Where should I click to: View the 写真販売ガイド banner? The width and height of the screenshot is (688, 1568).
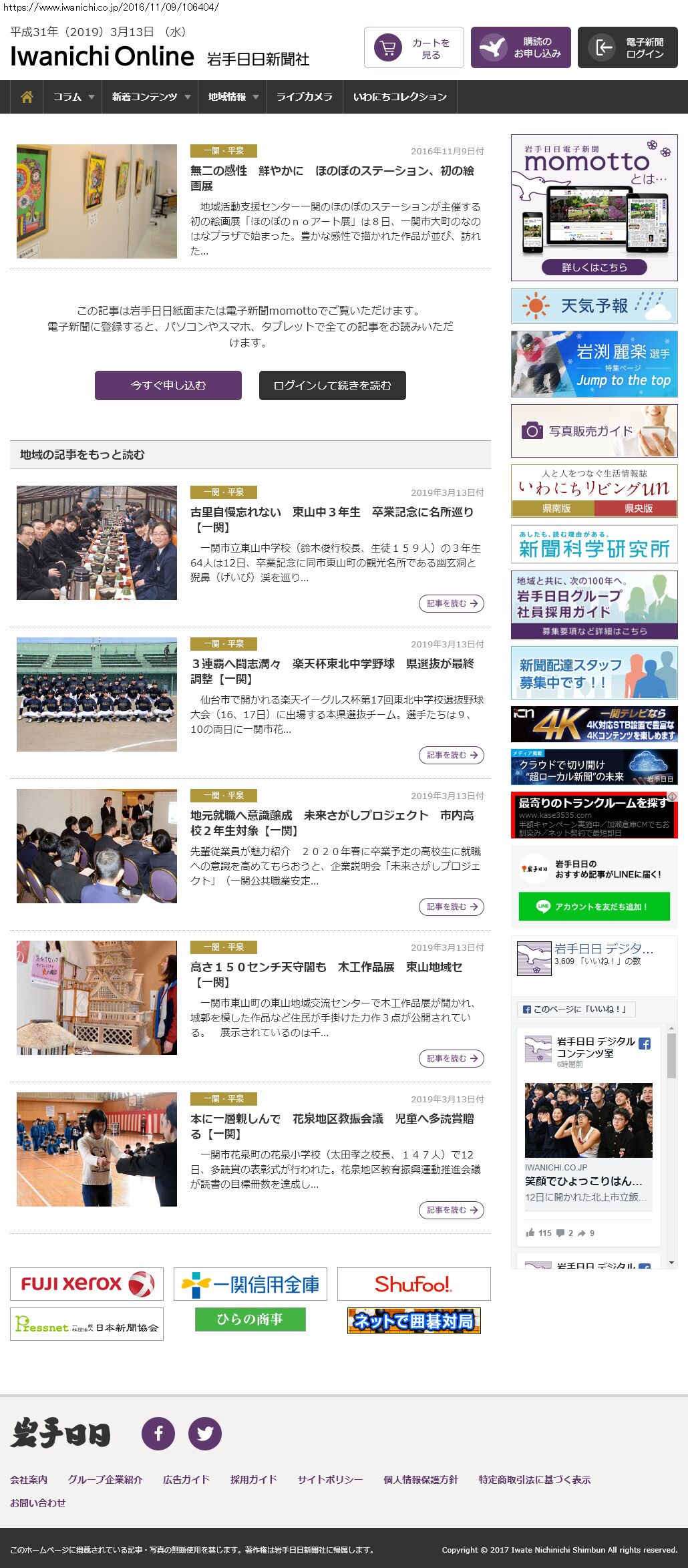[594, 431]
